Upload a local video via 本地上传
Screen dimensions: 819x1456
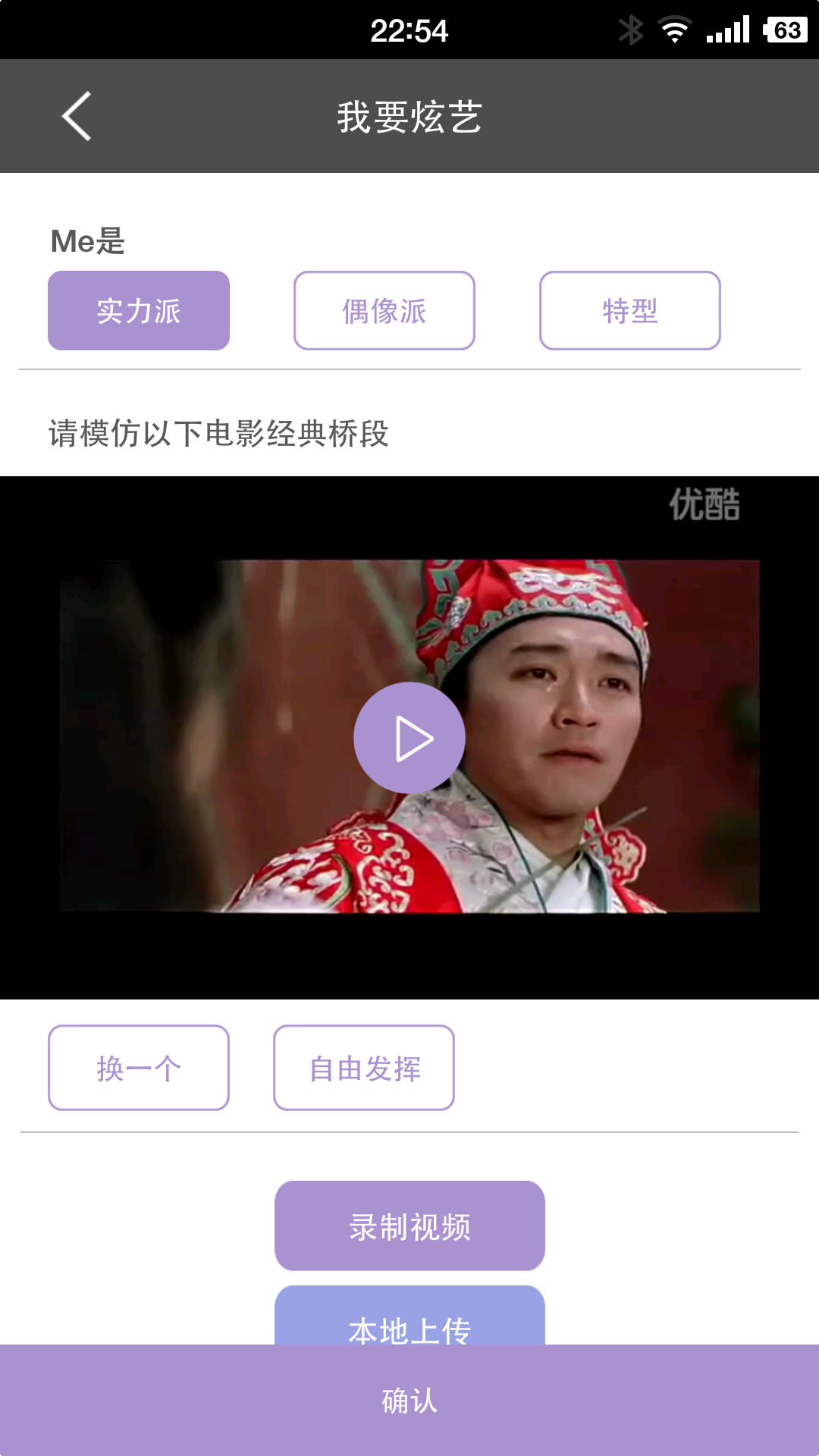coord(409,1318)
